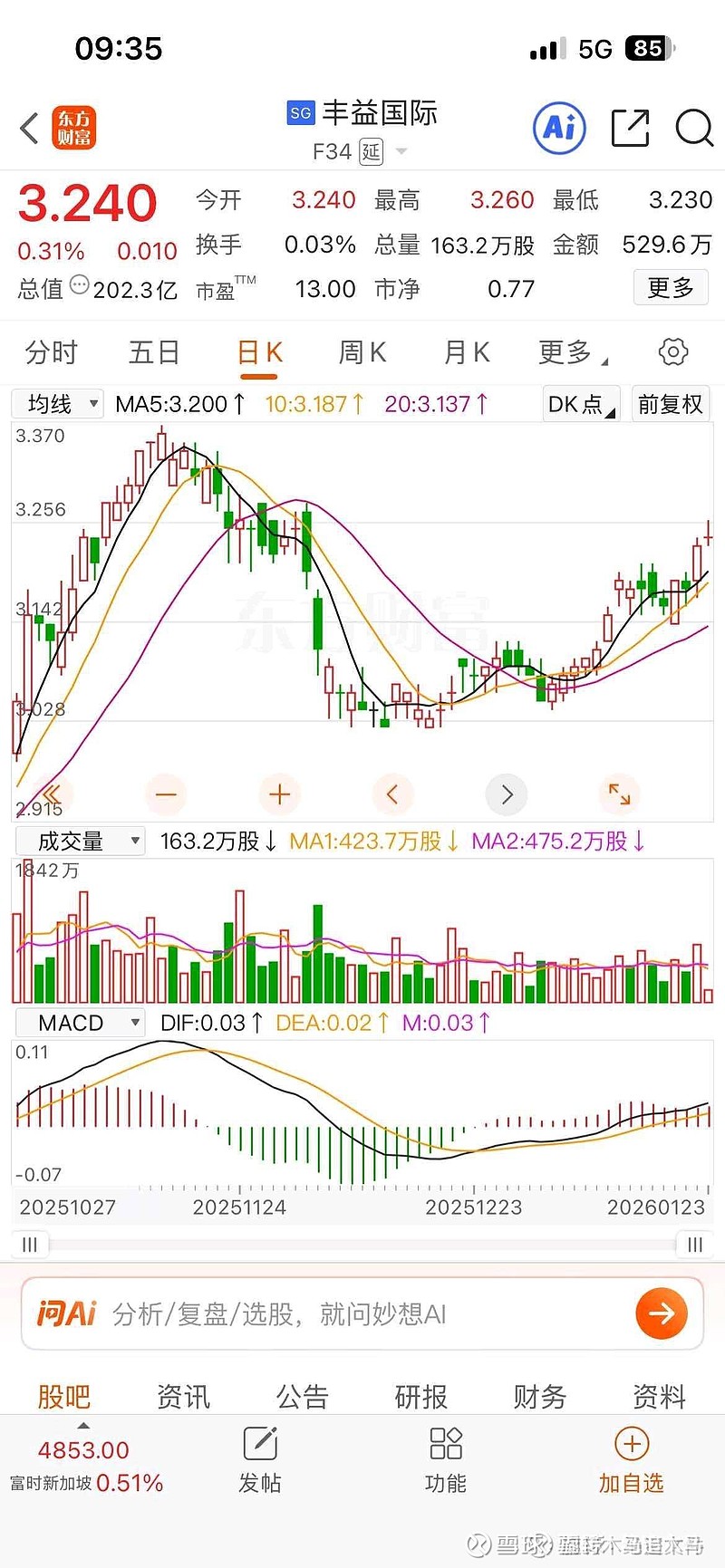This screenshot has height=1568, width=725.
Task: Open the Ai assistant icon
Action: [559, 128]
